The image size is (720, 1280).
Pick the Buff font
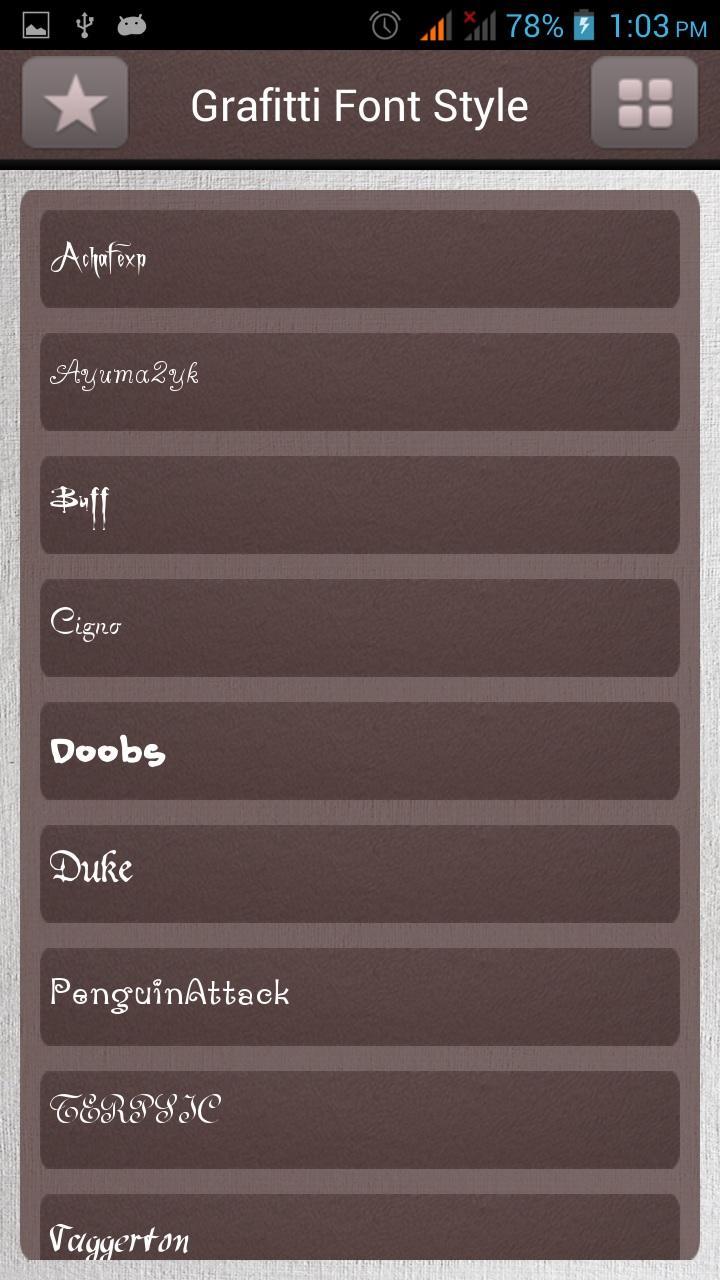pyautogui.click(x=360, y=504)
